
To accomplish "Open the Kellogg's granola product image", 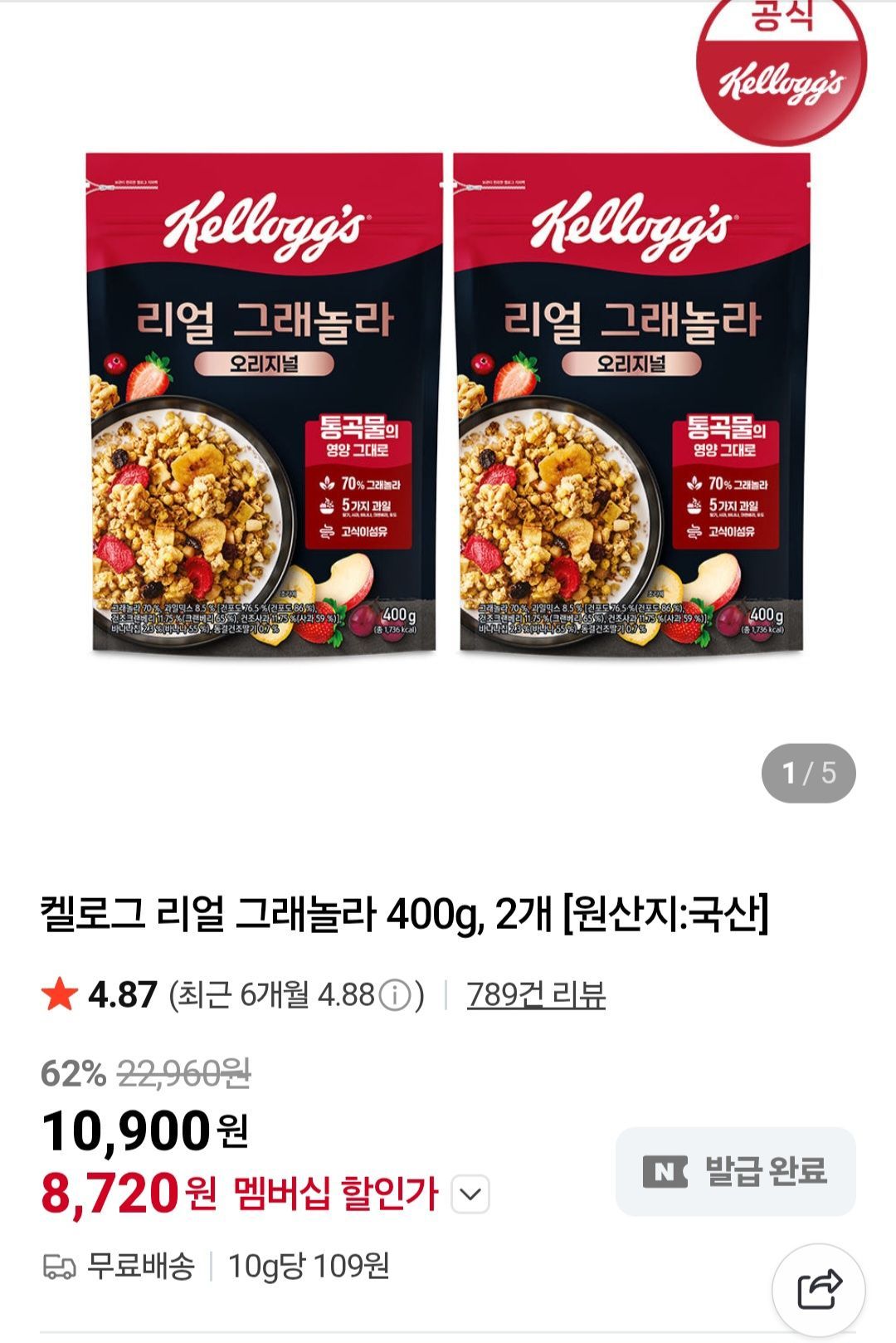I will coord(448,403).
